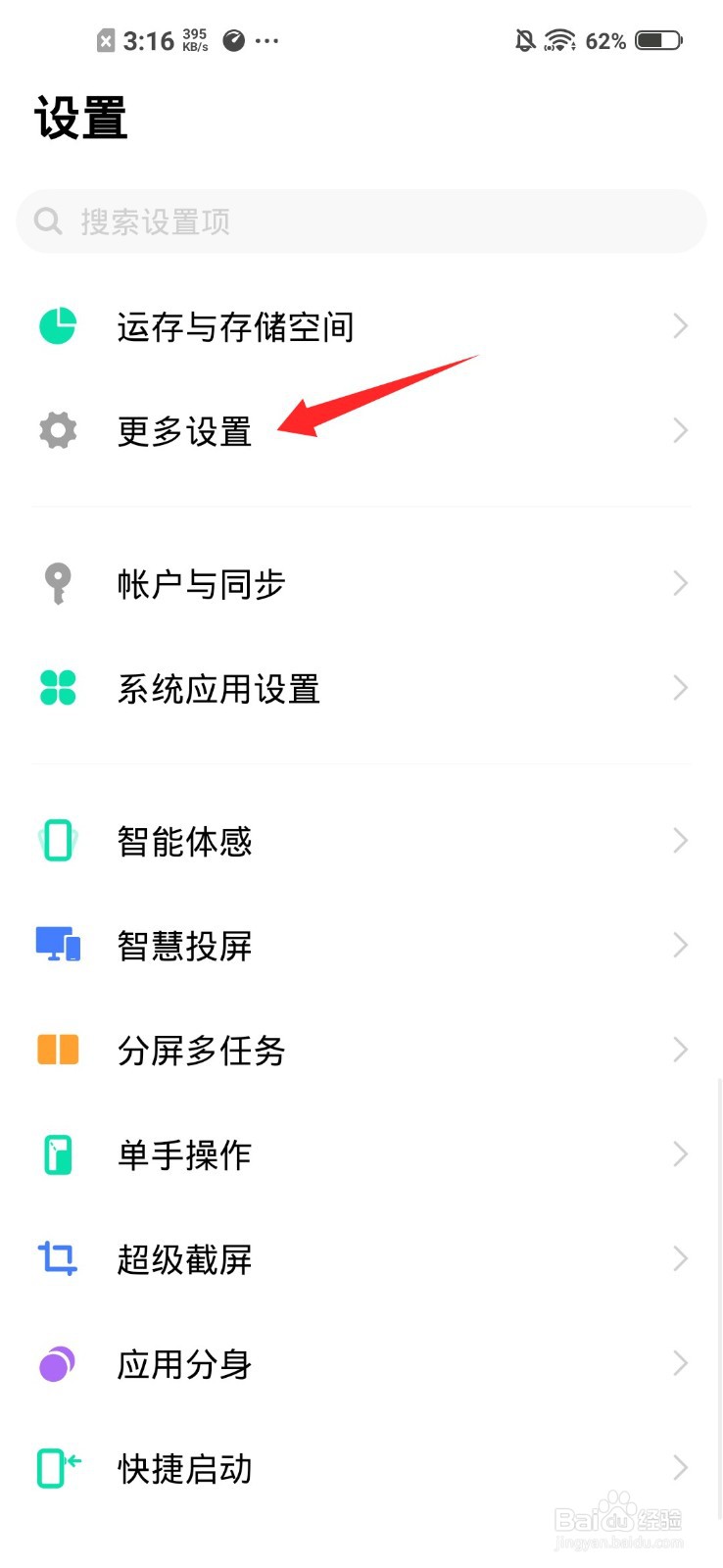
Task: Go to 超级截屏
Action: [x=361, y=1259]
